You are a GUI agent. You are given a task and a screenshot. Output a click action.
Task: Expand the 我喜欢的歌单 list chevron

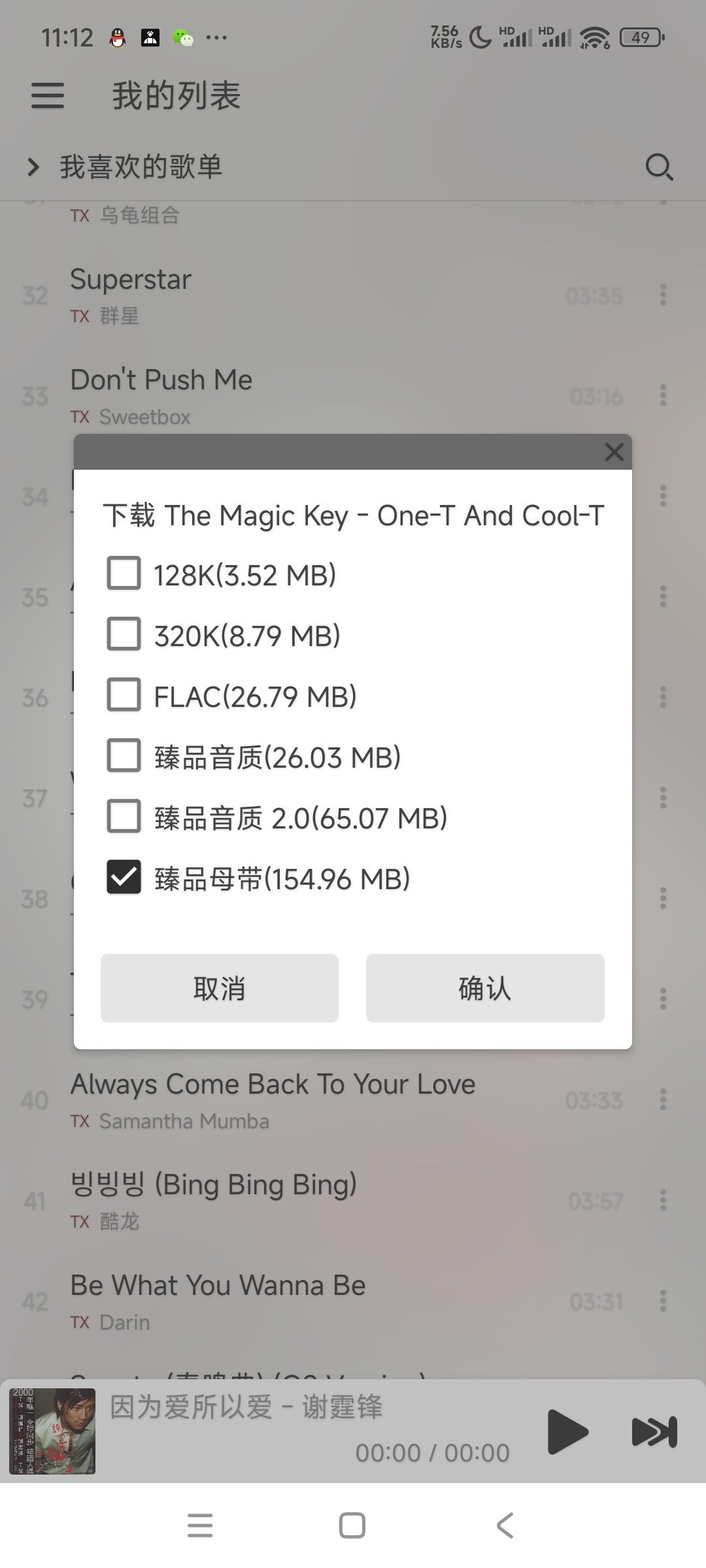pyautogui.click(x=33, y=167)
